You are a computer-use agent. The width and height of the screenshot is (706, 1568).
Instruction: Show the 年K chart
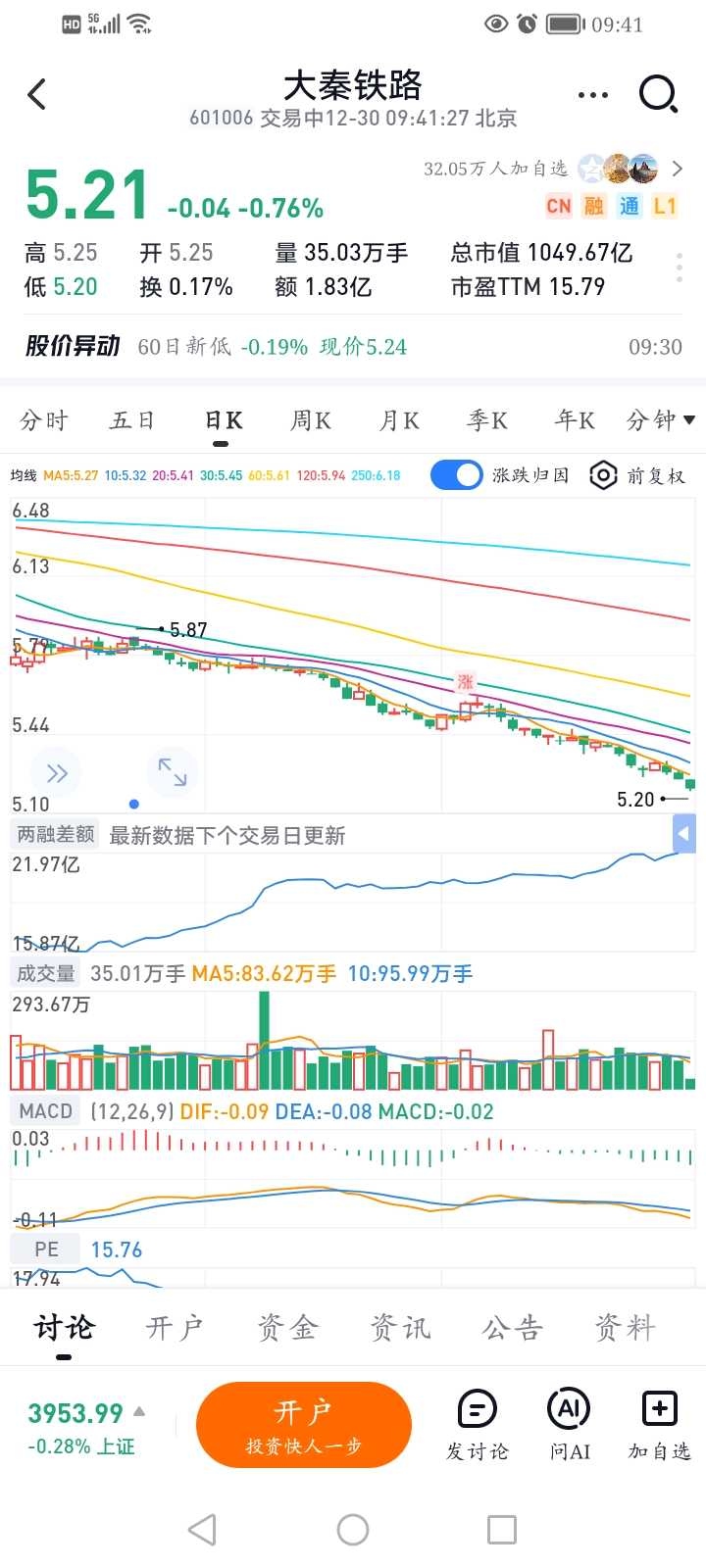(575, 420)
